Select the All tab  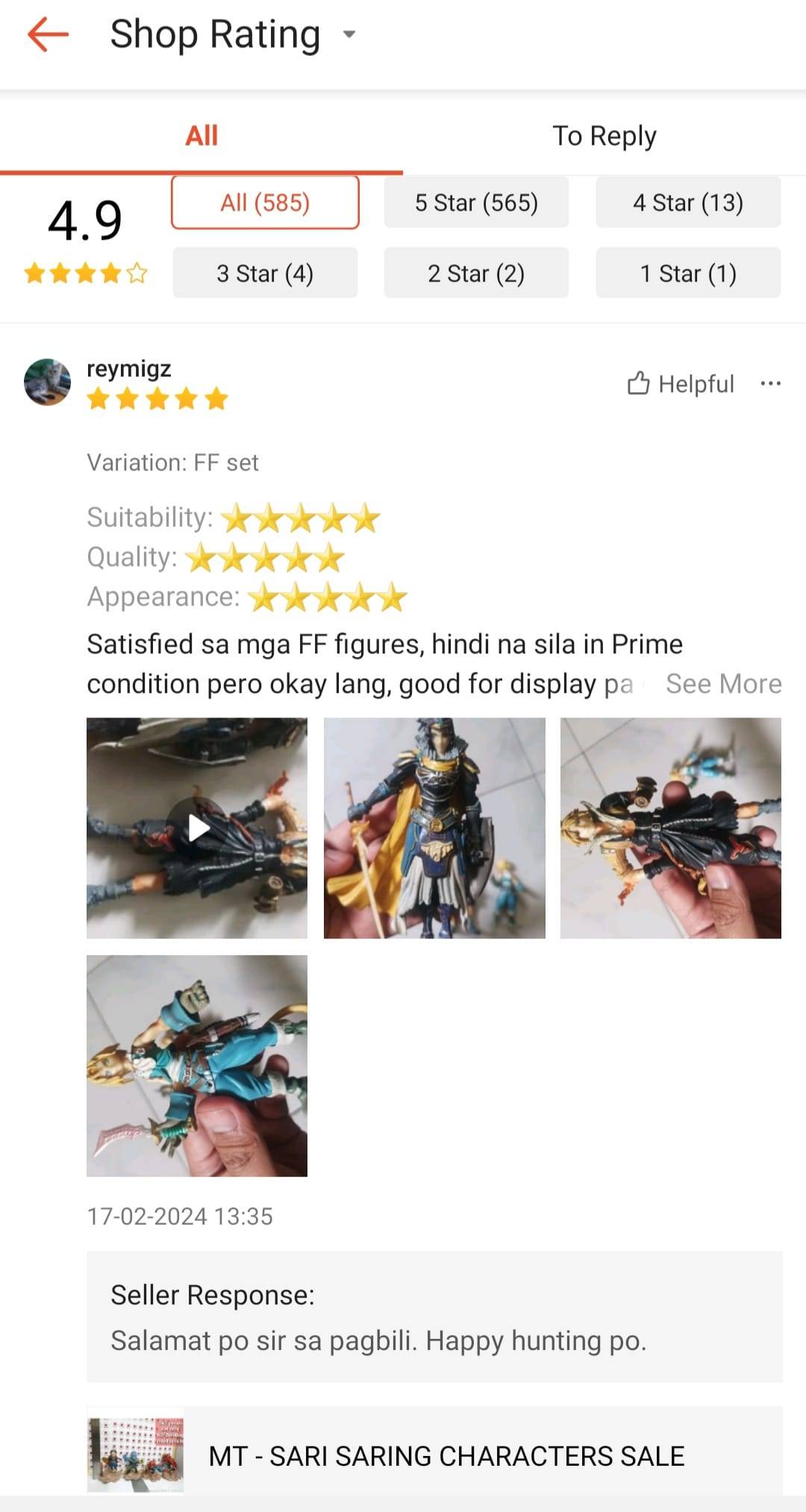[201, 136]
